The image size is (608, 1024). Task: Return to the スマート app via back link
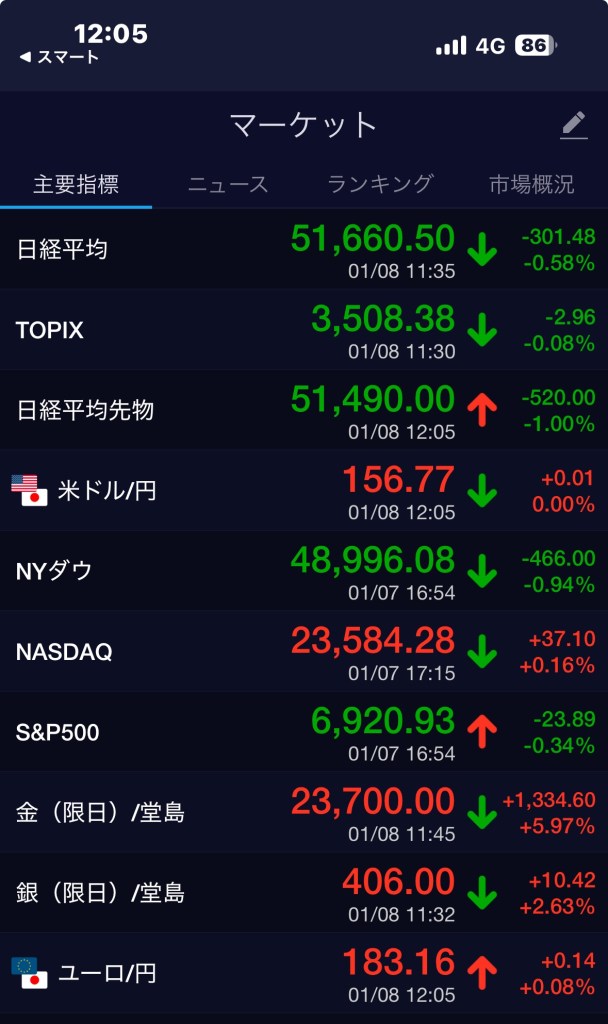point(60,57)
